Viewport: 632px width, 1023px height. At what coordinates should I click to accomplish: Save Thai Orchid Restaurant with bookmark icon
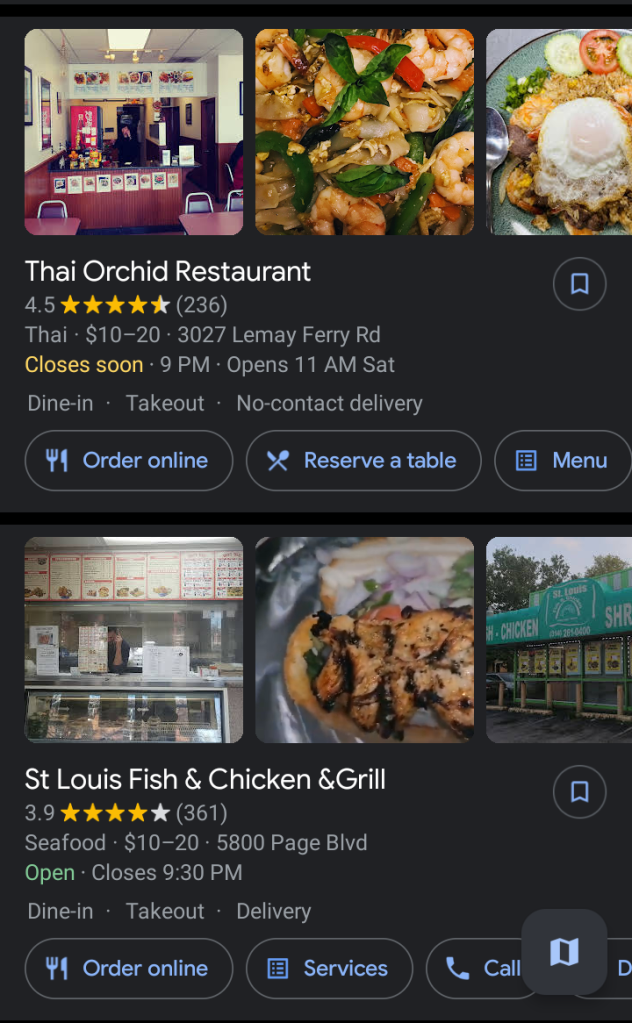tap(579, 285)
